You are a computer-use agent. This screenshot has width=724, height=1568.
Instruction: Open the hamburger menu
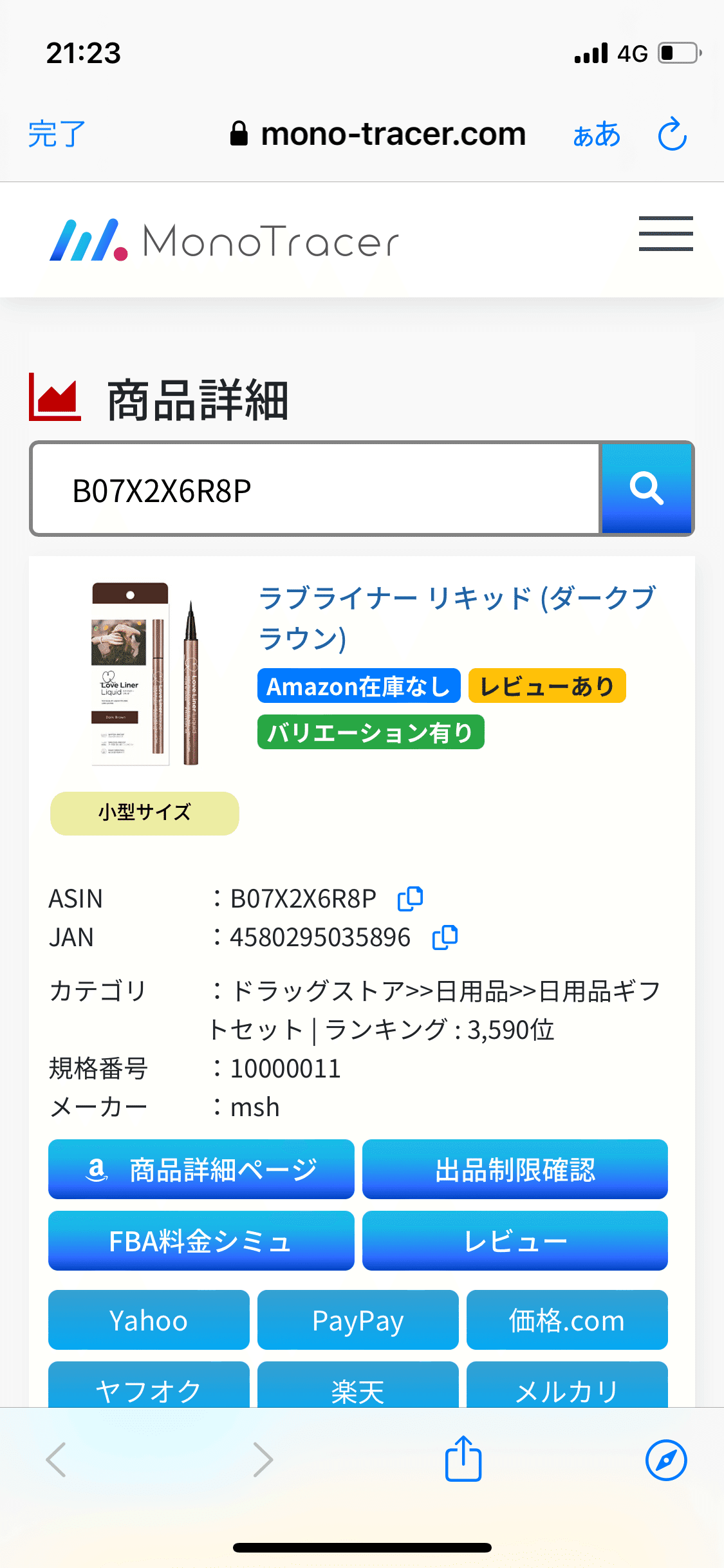[x=665, y=234]
